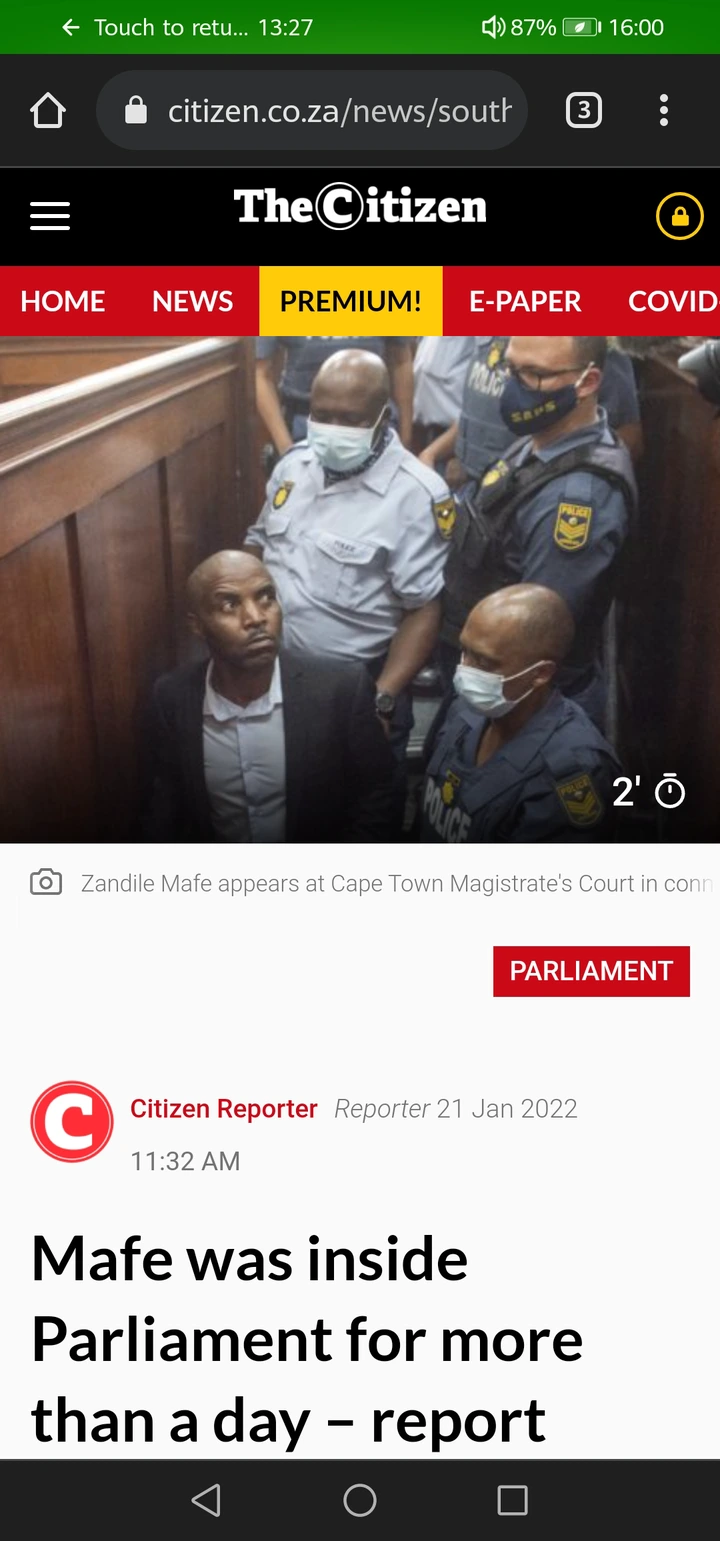Viewport: 720px width, 1541px height.
Task: Go to the HOME section
Action: click(63, 301)
